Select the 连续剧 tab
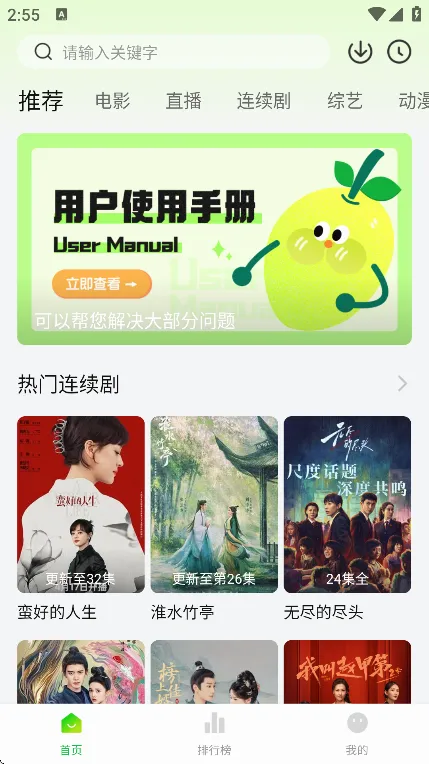Viewport: 429px width, 764px height. coord(264,101)
